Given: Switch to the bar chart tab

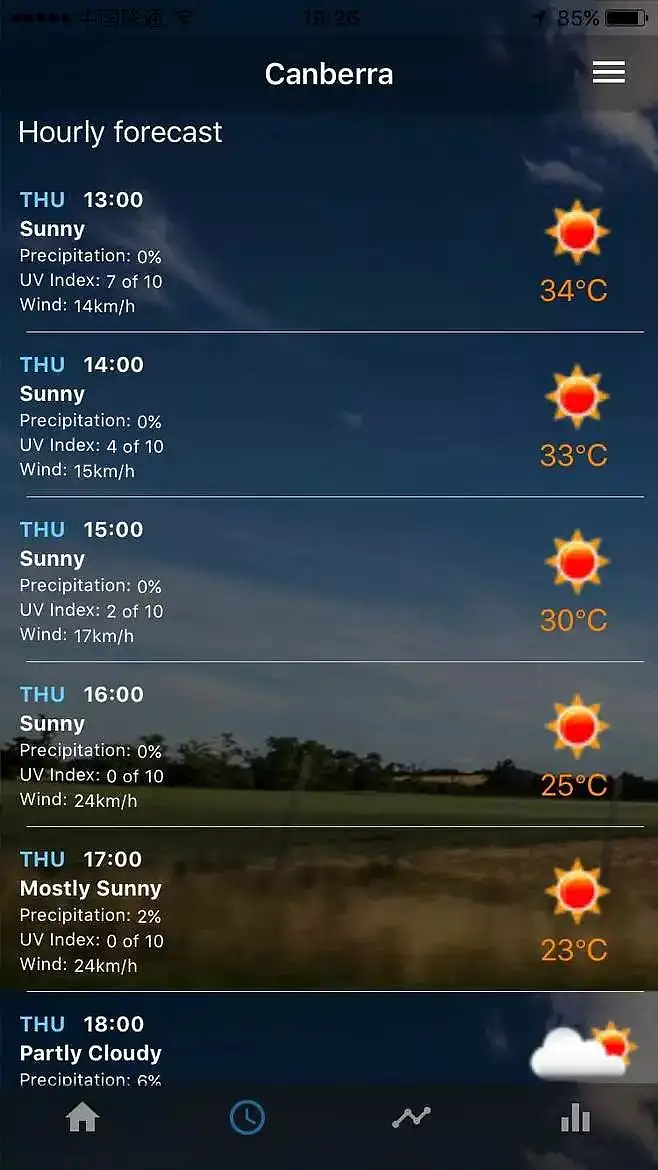Looking at the screenshot, I should coord(575,1117).
